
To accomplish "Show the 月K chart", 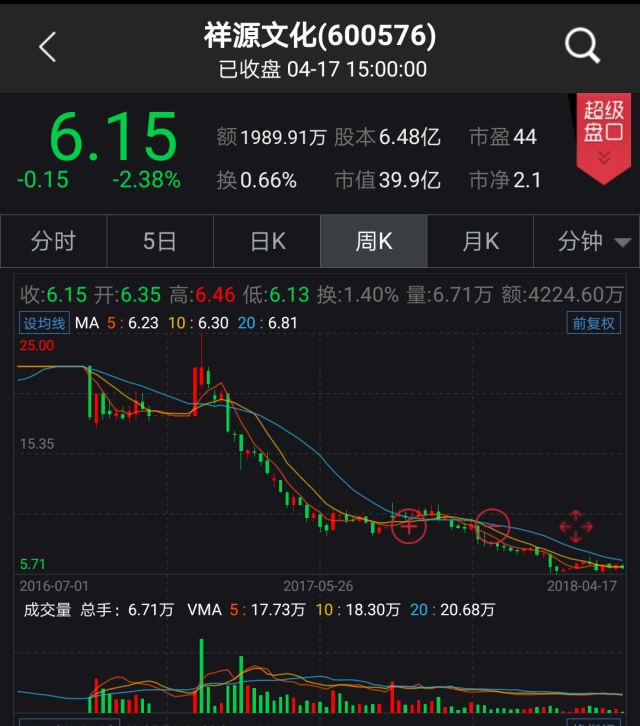I will [481, 241].
